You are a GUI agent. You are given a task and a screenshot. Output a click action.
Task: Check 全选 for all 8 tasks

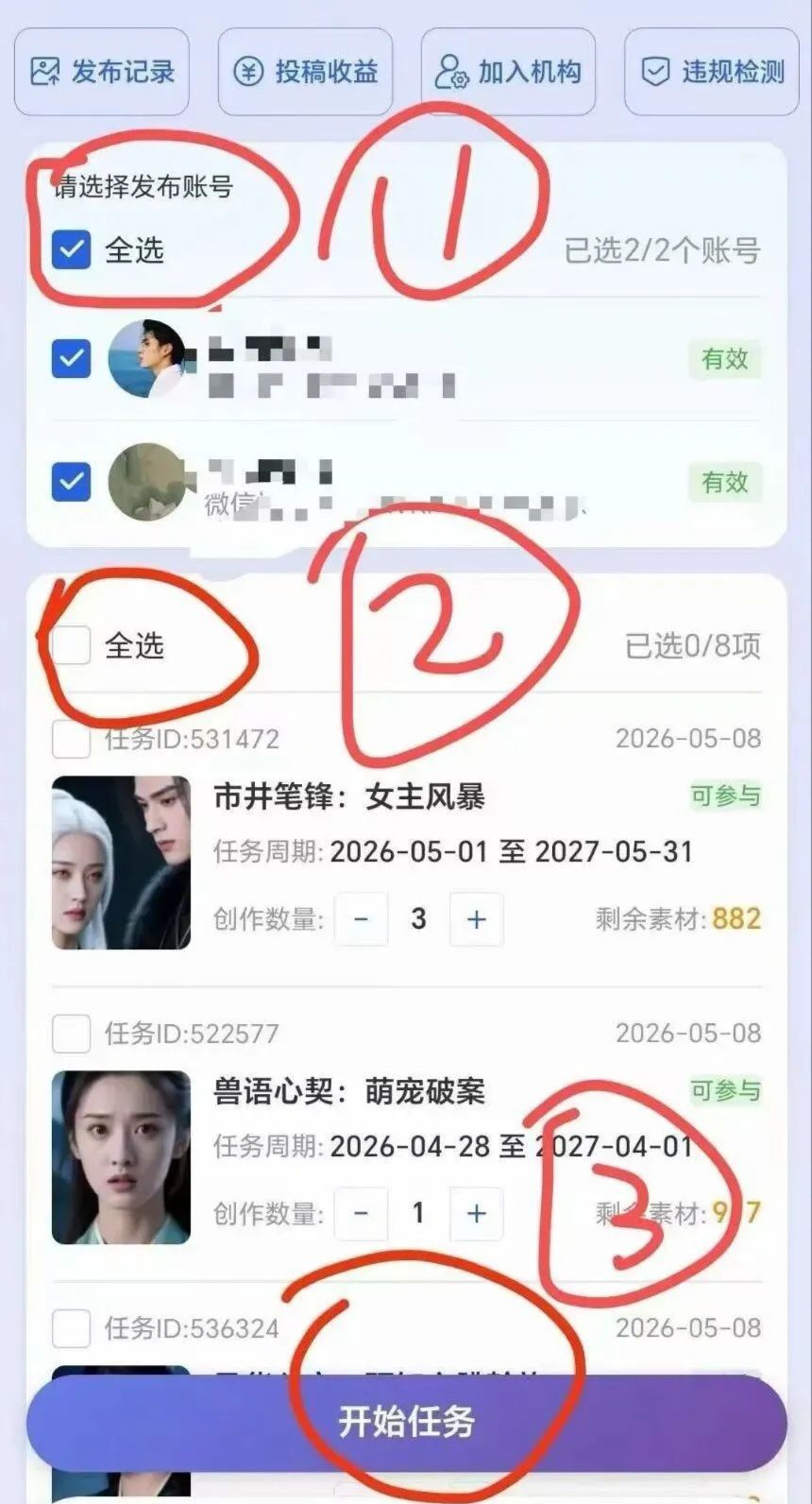click(71, 645)
